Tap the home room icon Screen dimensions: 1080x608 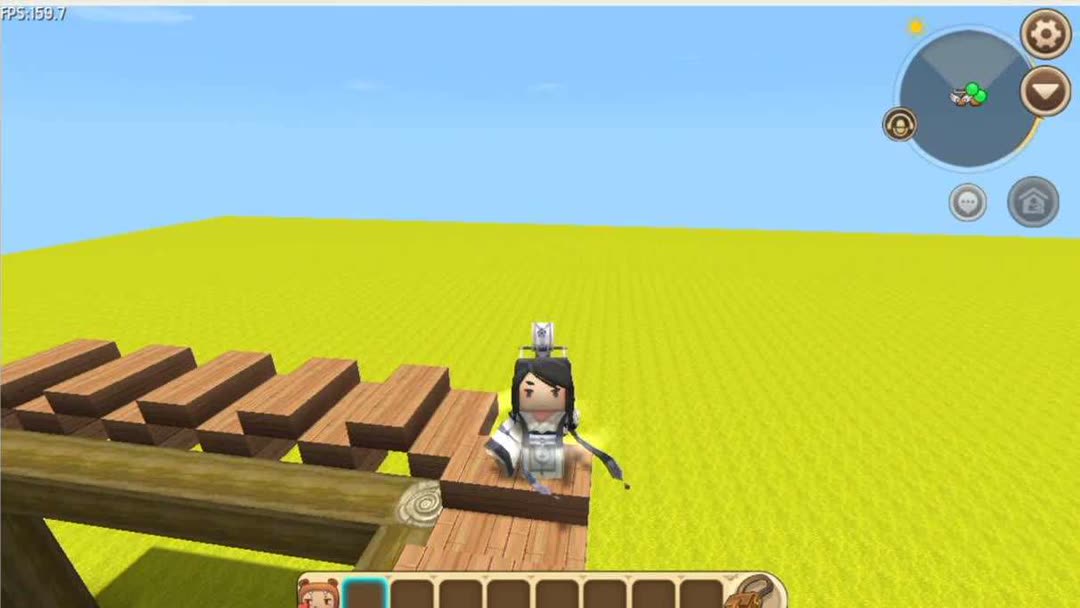(x=1033, y=202)
